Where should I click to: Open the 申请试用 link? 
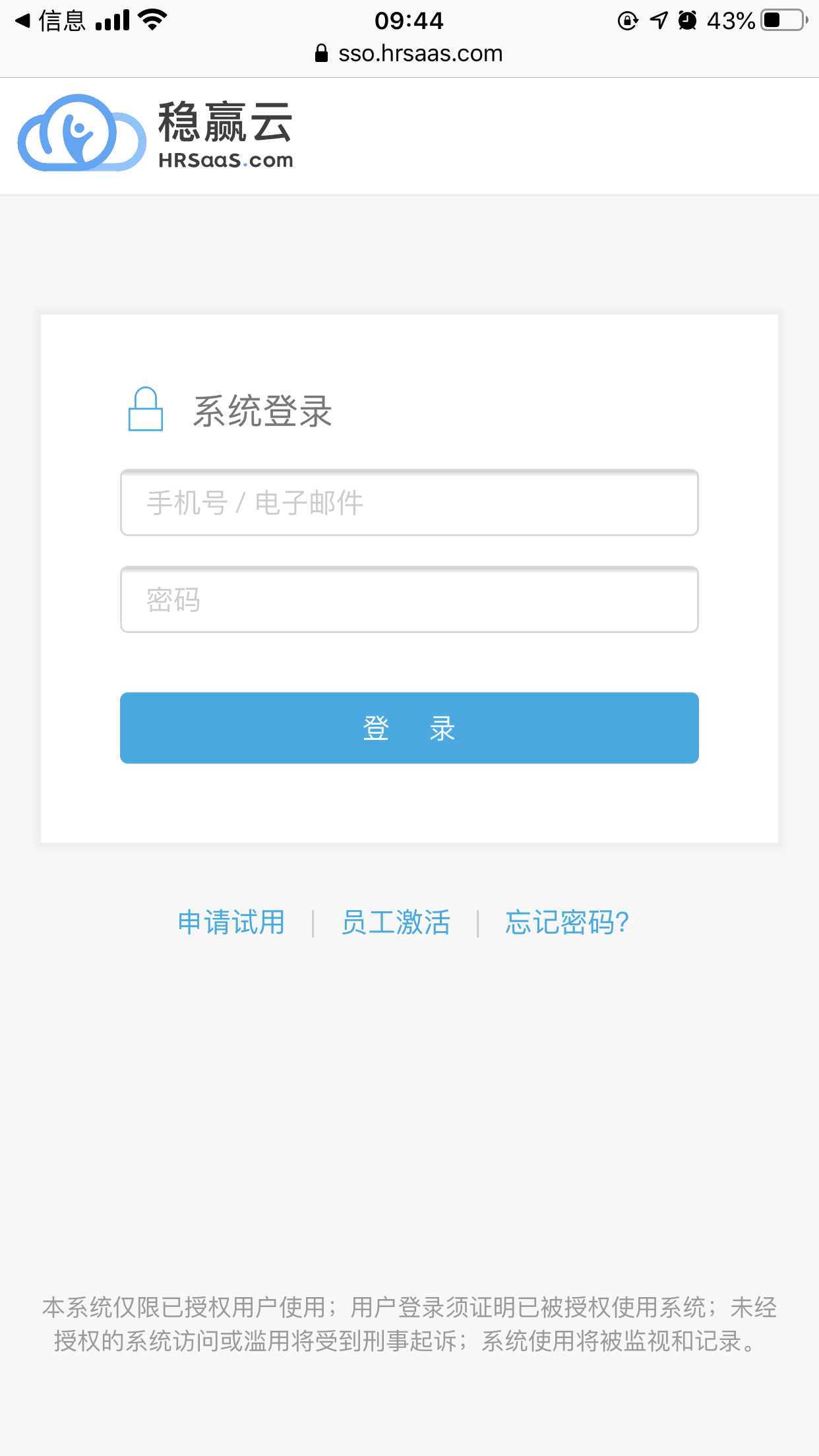click(231, 922)
